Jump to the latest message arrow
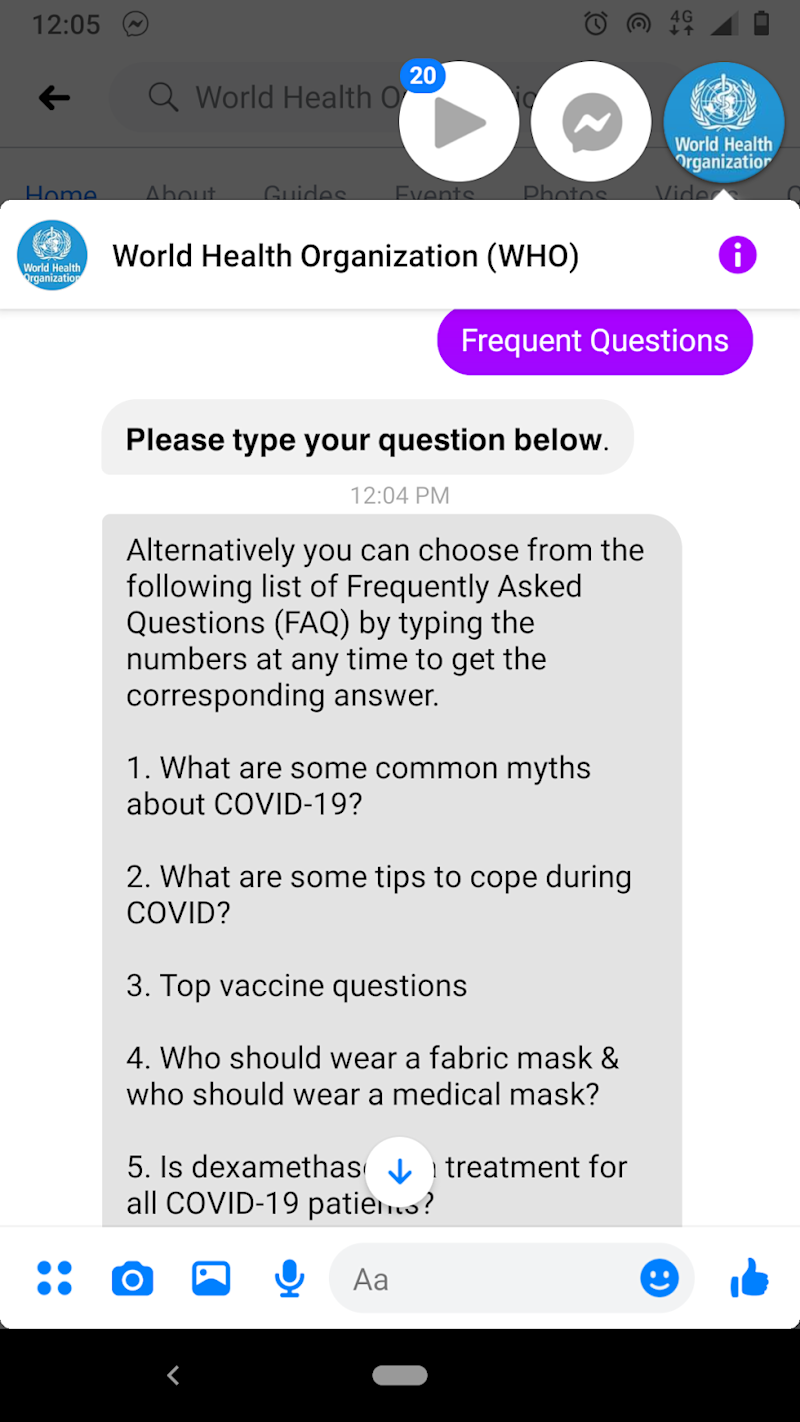Image resolution: width=800 pixels, height=1422 pixels. (x=400, y=1172)
